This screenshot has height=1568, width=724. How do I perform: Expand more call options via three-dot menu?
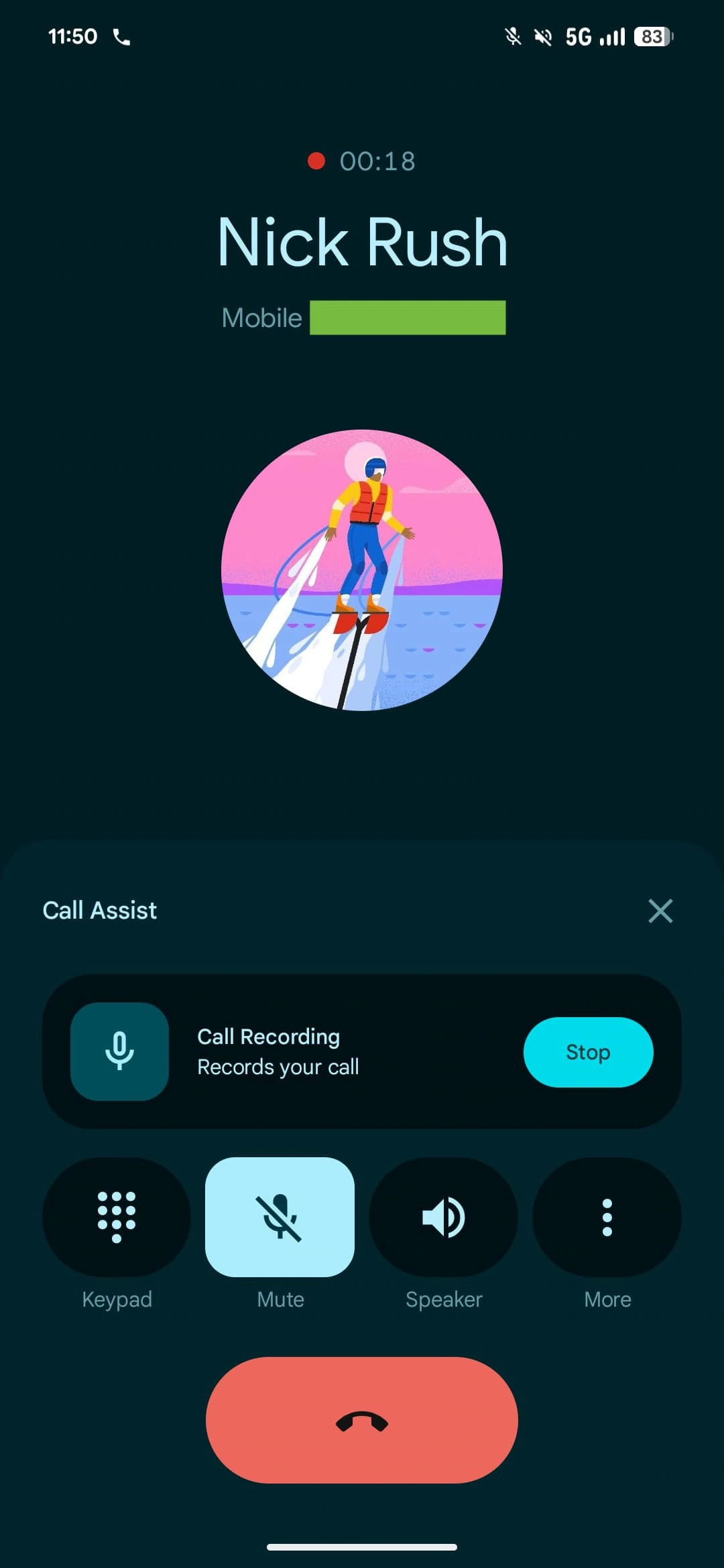[606, 1218]
